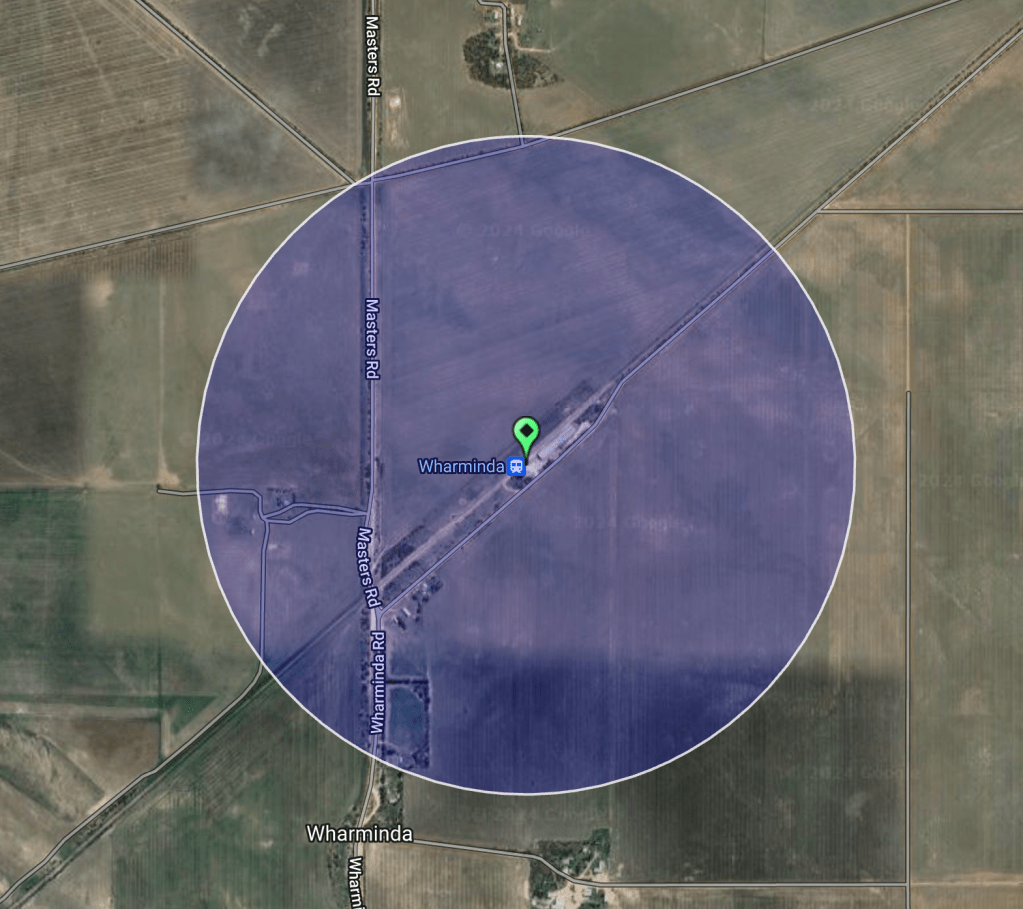Open the Wharminda train station icon

tap(516, 466)
